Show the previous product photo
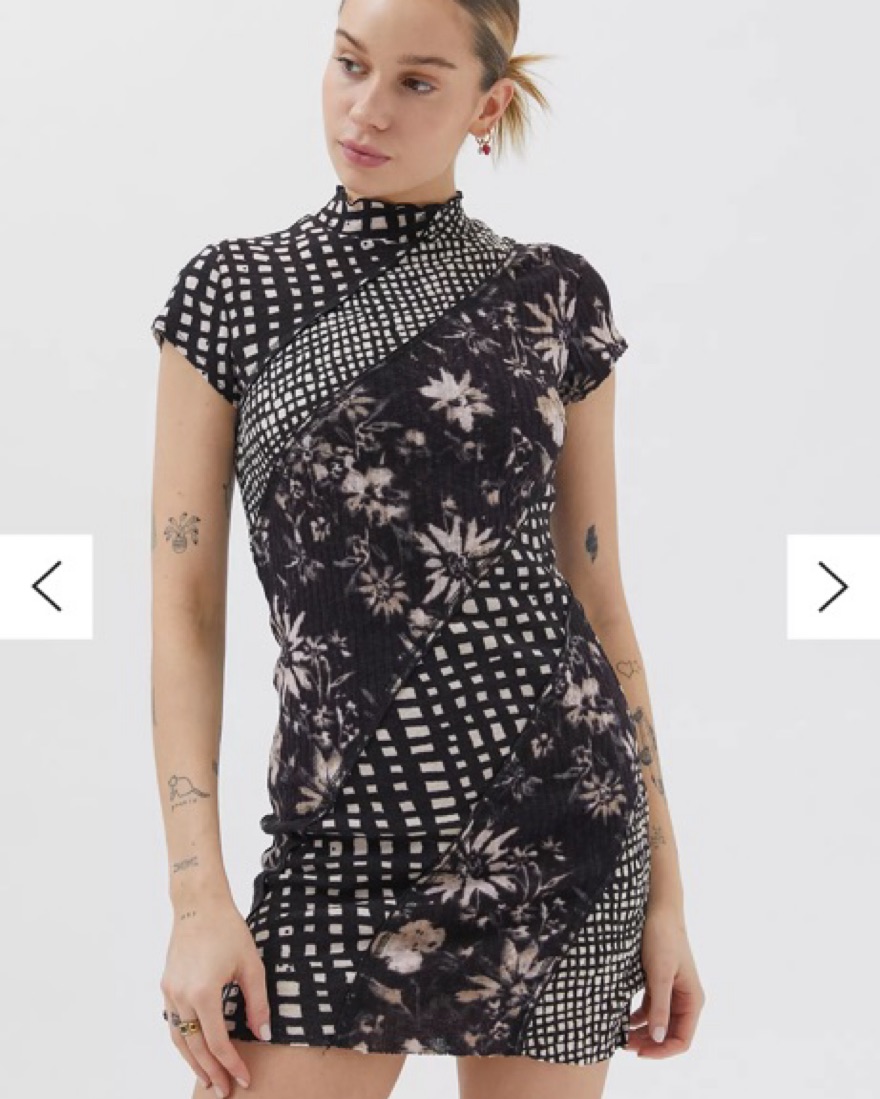This screenshot has width=880, height=1099. [46, 586]
